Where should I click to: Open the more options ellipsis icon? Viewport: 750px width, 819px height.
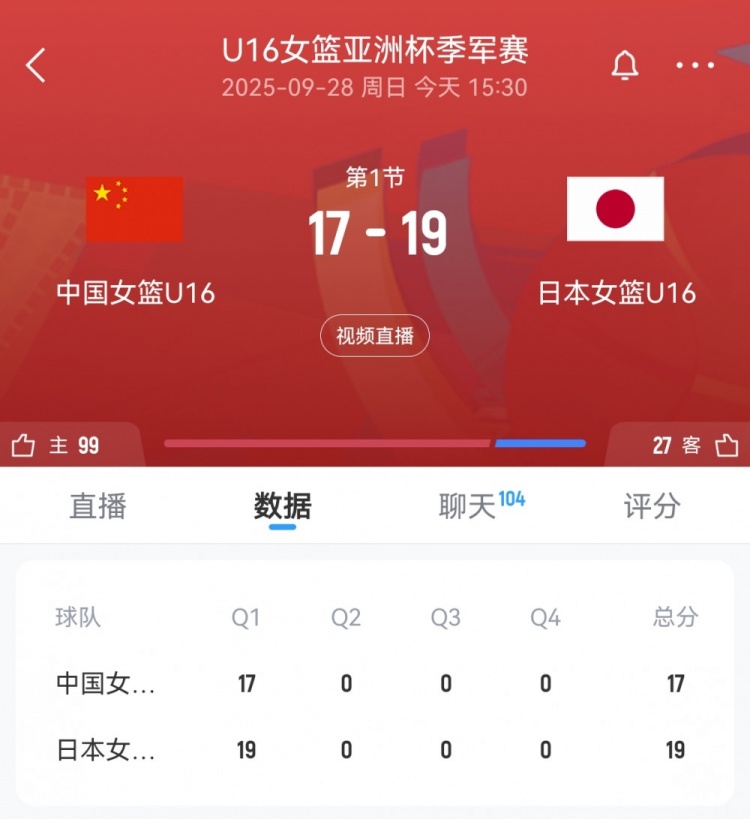tap(692, 64)
